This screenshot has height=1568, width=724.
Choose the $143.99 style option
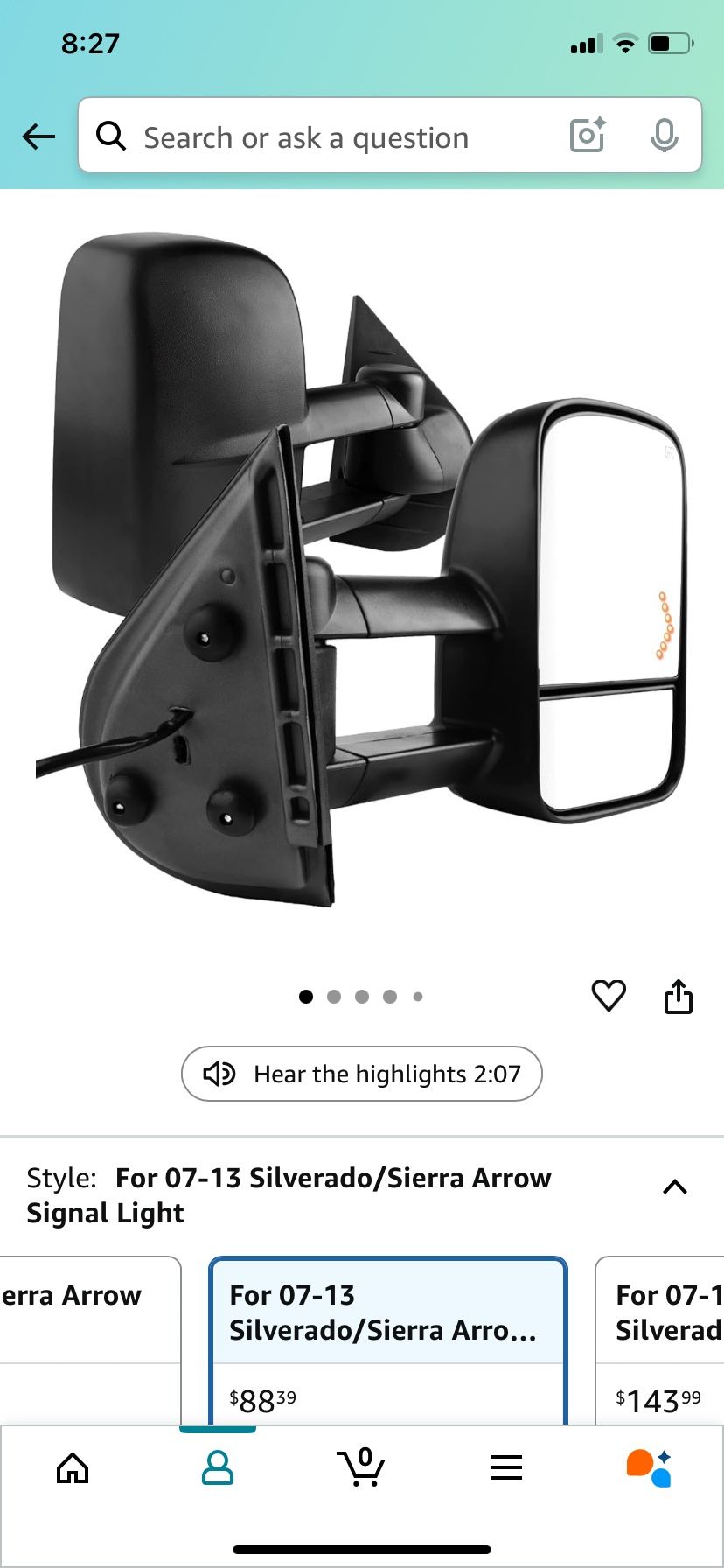pos(659,1339)
